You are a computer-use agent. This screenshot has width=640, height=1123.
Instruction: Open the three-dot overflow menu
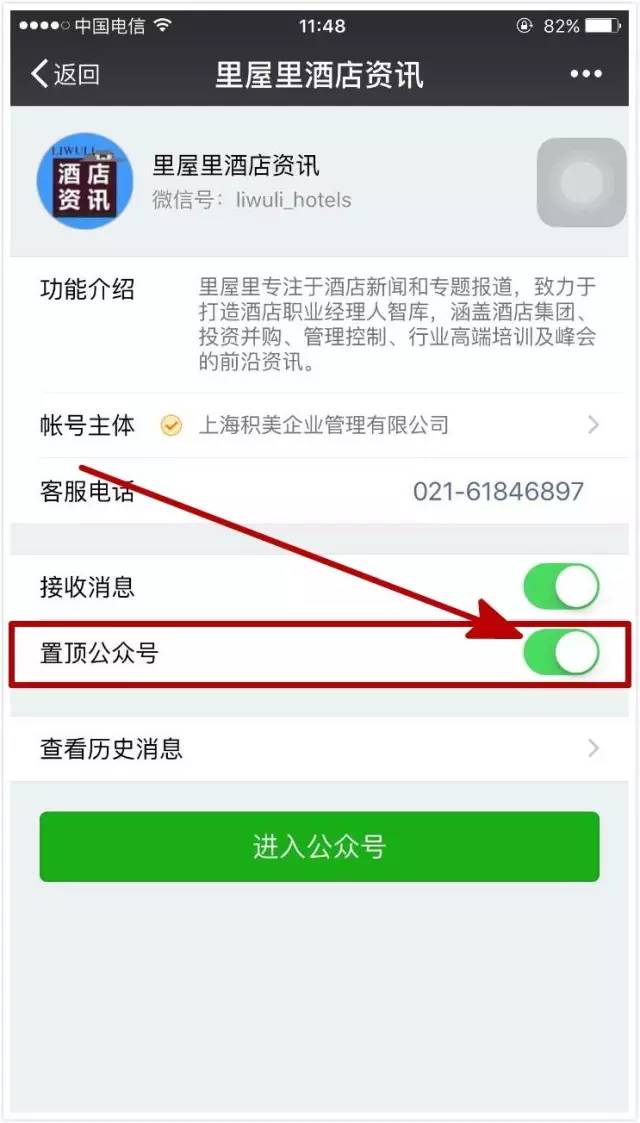(x=586, y=74)
